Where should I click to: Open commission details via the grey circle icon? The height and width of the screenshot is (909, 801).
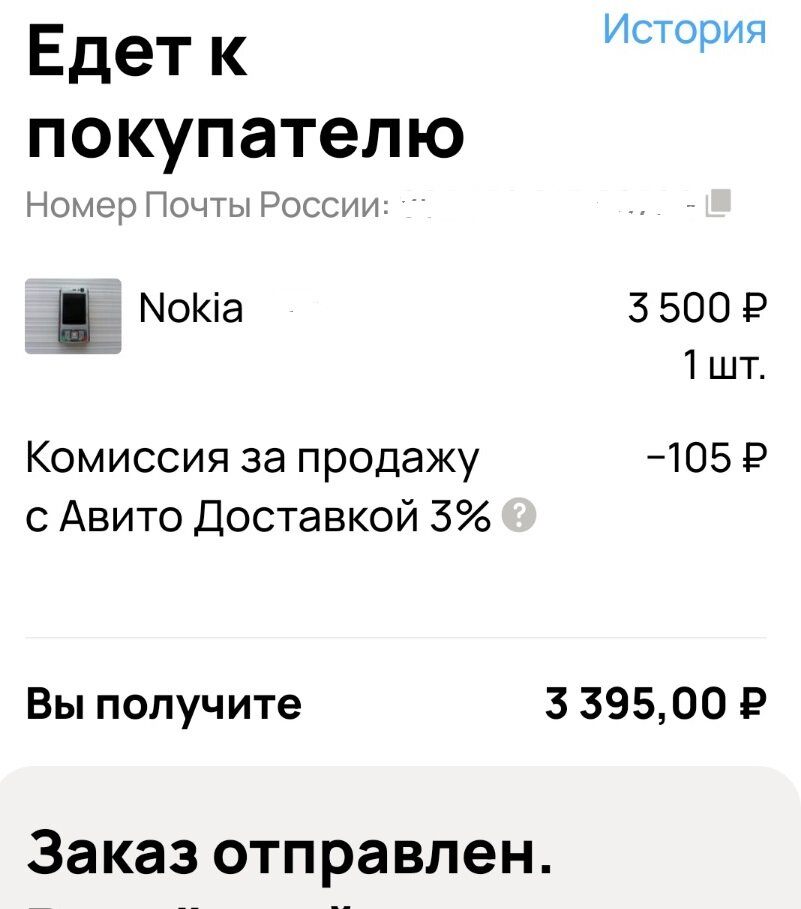tap(518, 514)
